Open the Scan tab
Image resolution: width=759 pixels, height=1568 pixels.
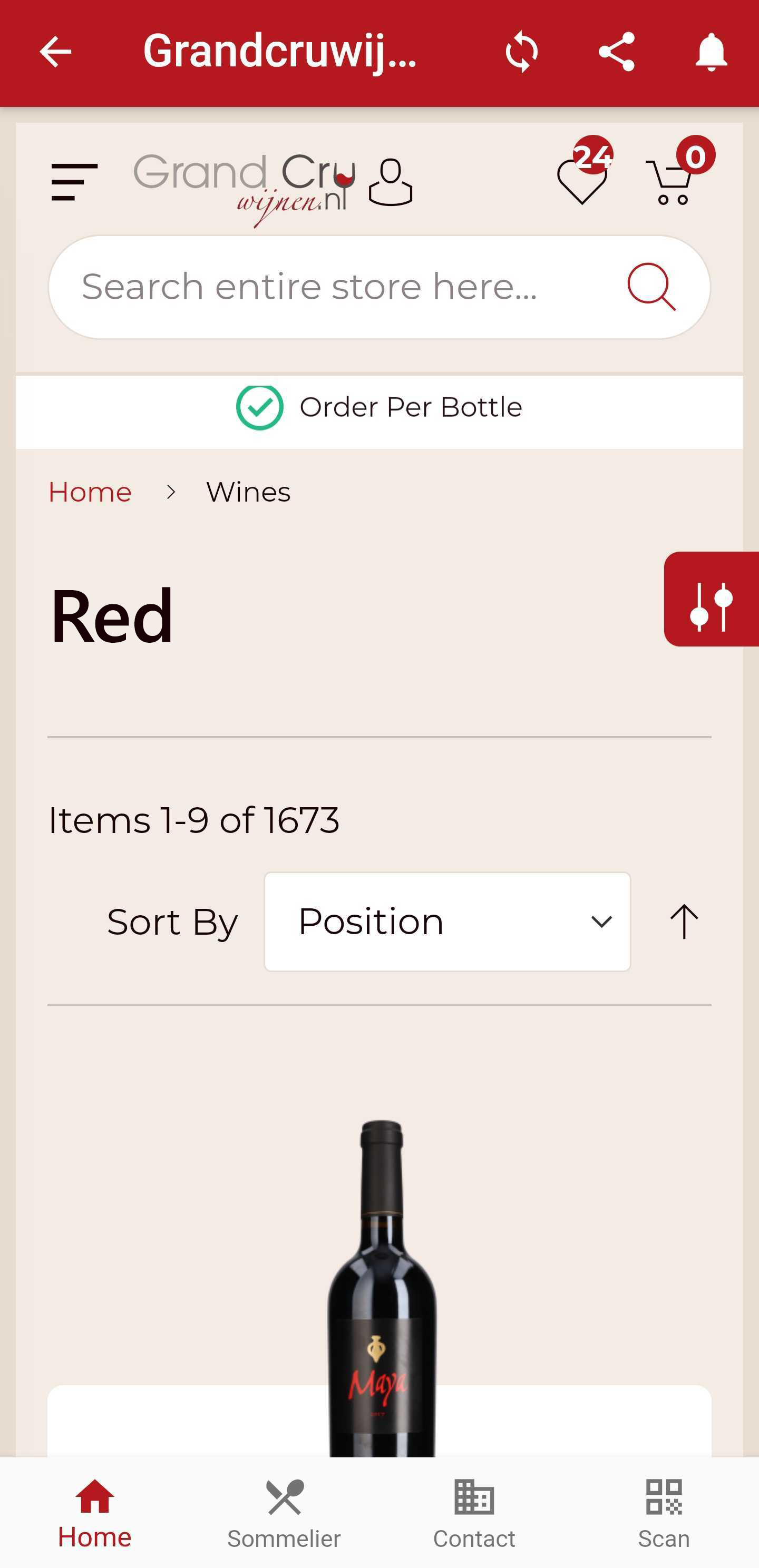[x=664, y=1513]
